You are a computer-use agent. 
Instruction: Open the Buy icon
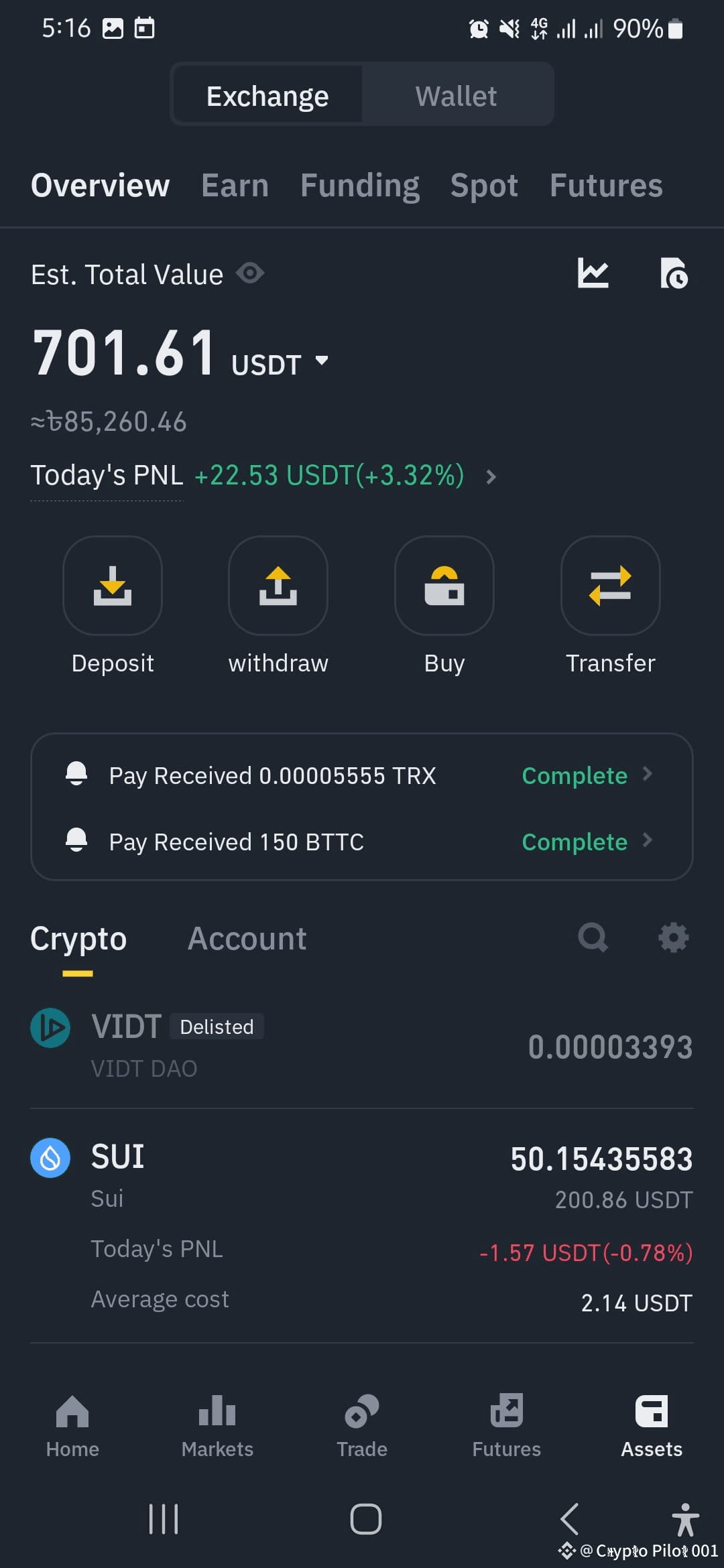coord(444,585)
